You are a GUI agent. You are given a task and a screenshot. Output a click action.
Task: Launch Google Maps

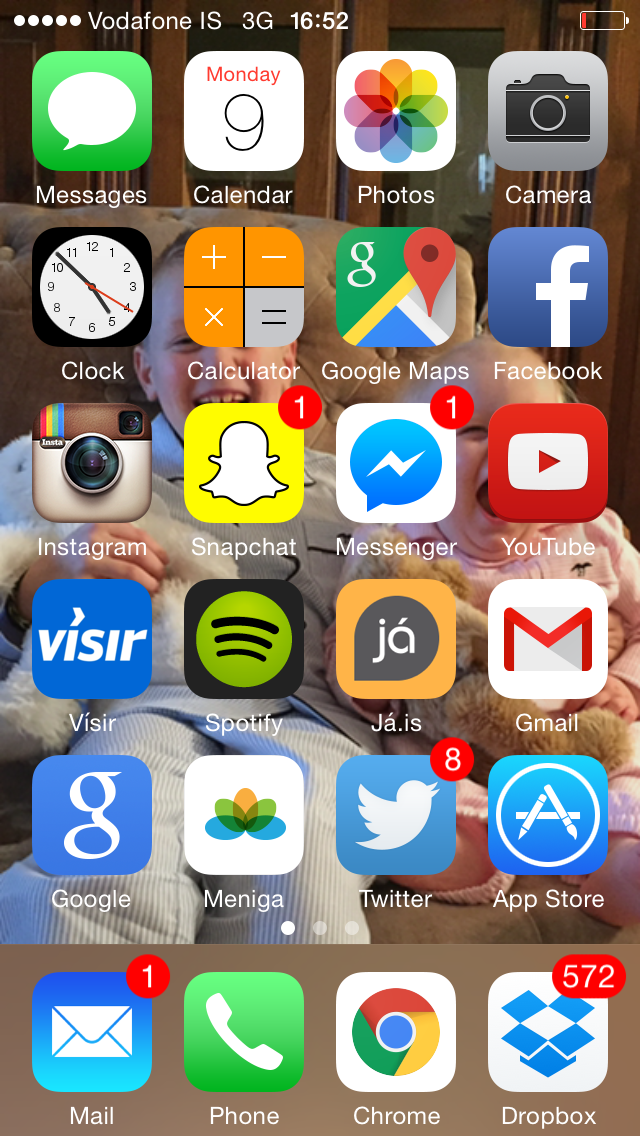coord(396,287)
